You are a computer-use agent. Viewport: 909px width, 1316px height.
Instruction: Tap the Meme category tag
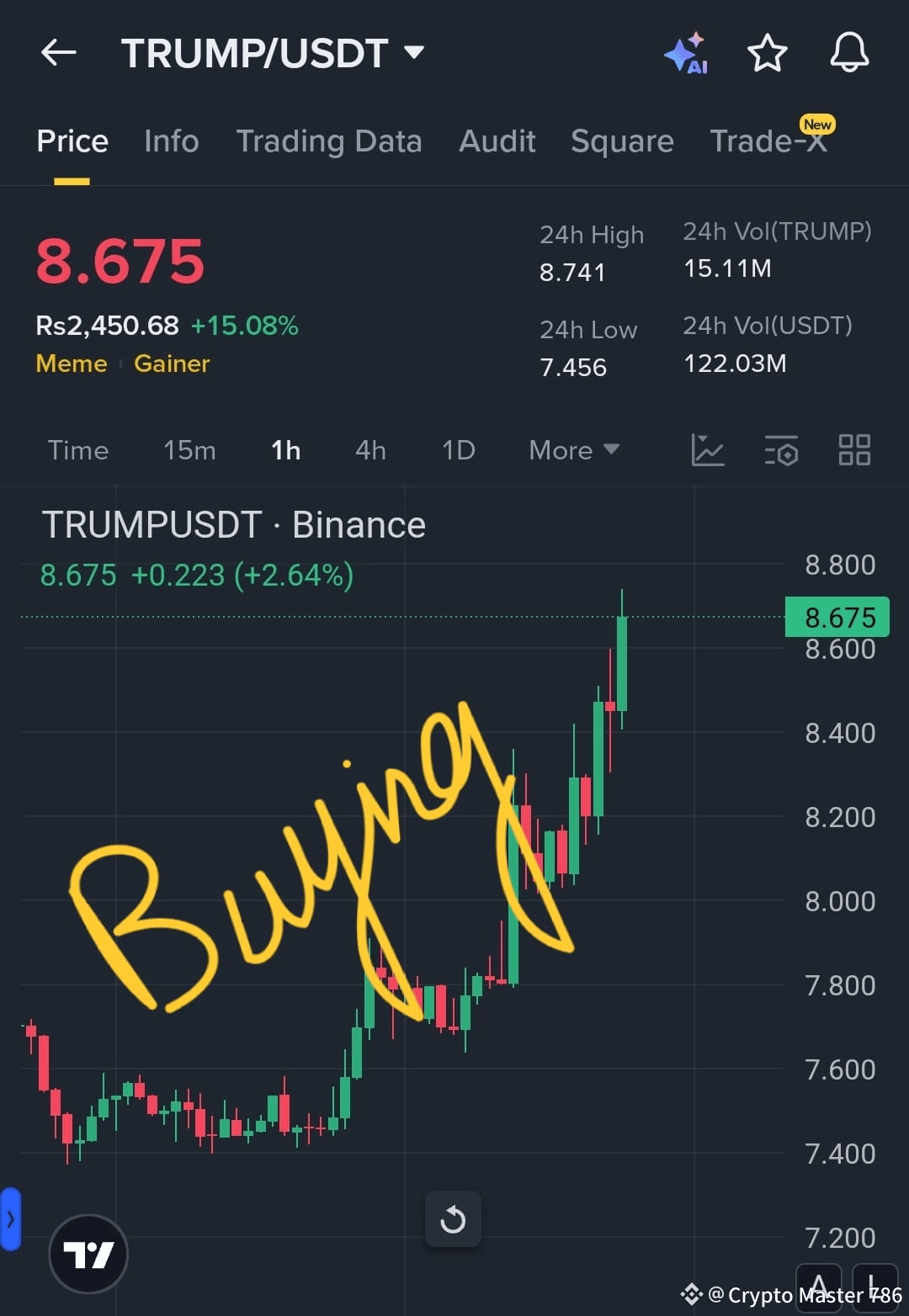(x=71, y=363)
